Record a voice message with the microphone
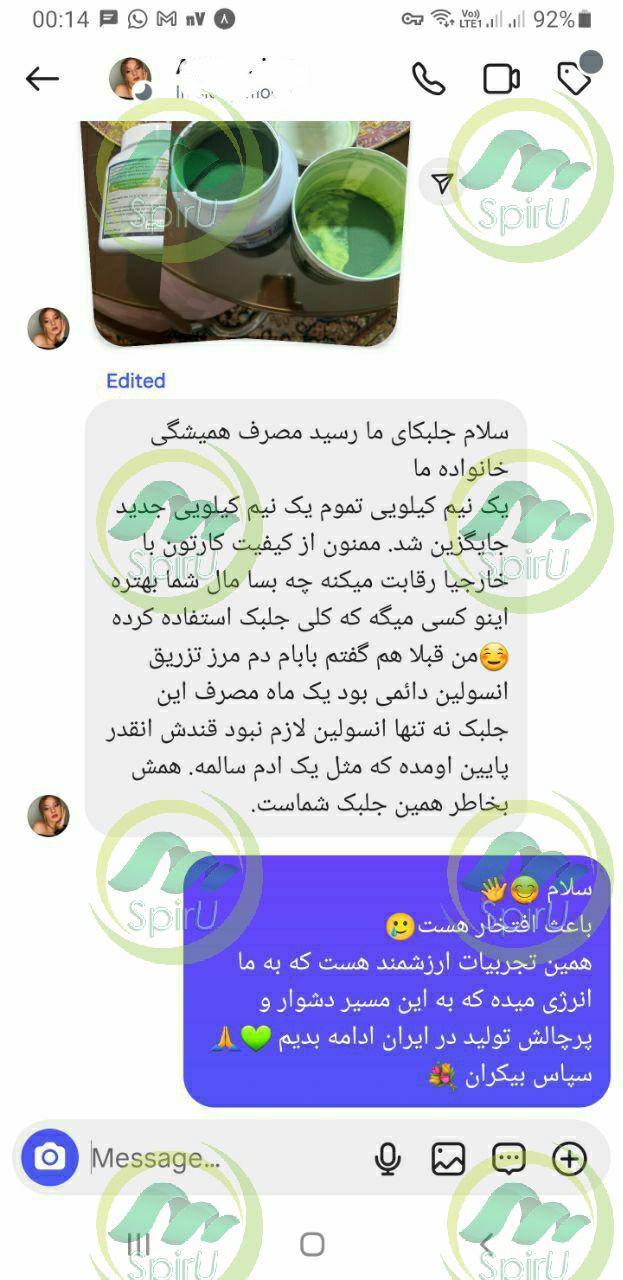Viewport: 623px width, 1280px height. (x=387, y=1158)
